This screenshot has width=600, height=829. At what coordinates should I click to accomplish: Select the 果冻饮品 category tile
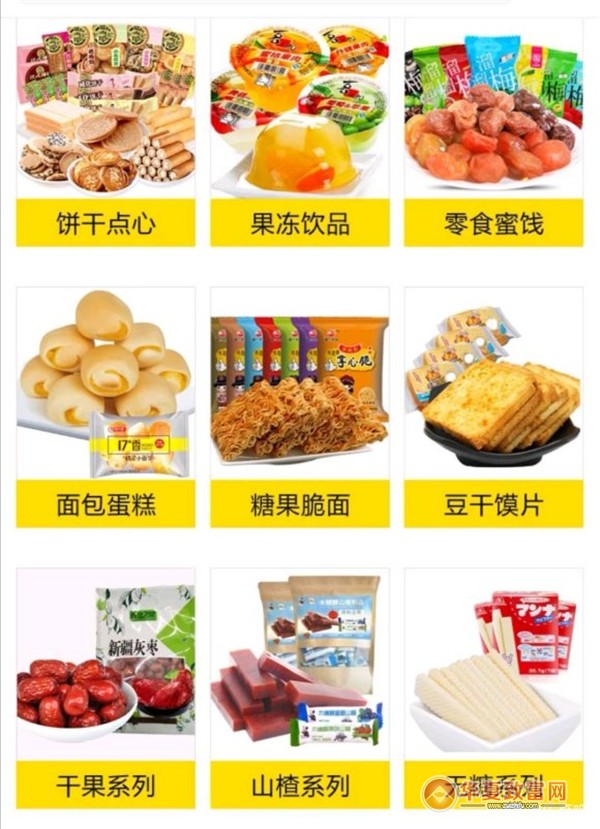[x=300, y=222]
